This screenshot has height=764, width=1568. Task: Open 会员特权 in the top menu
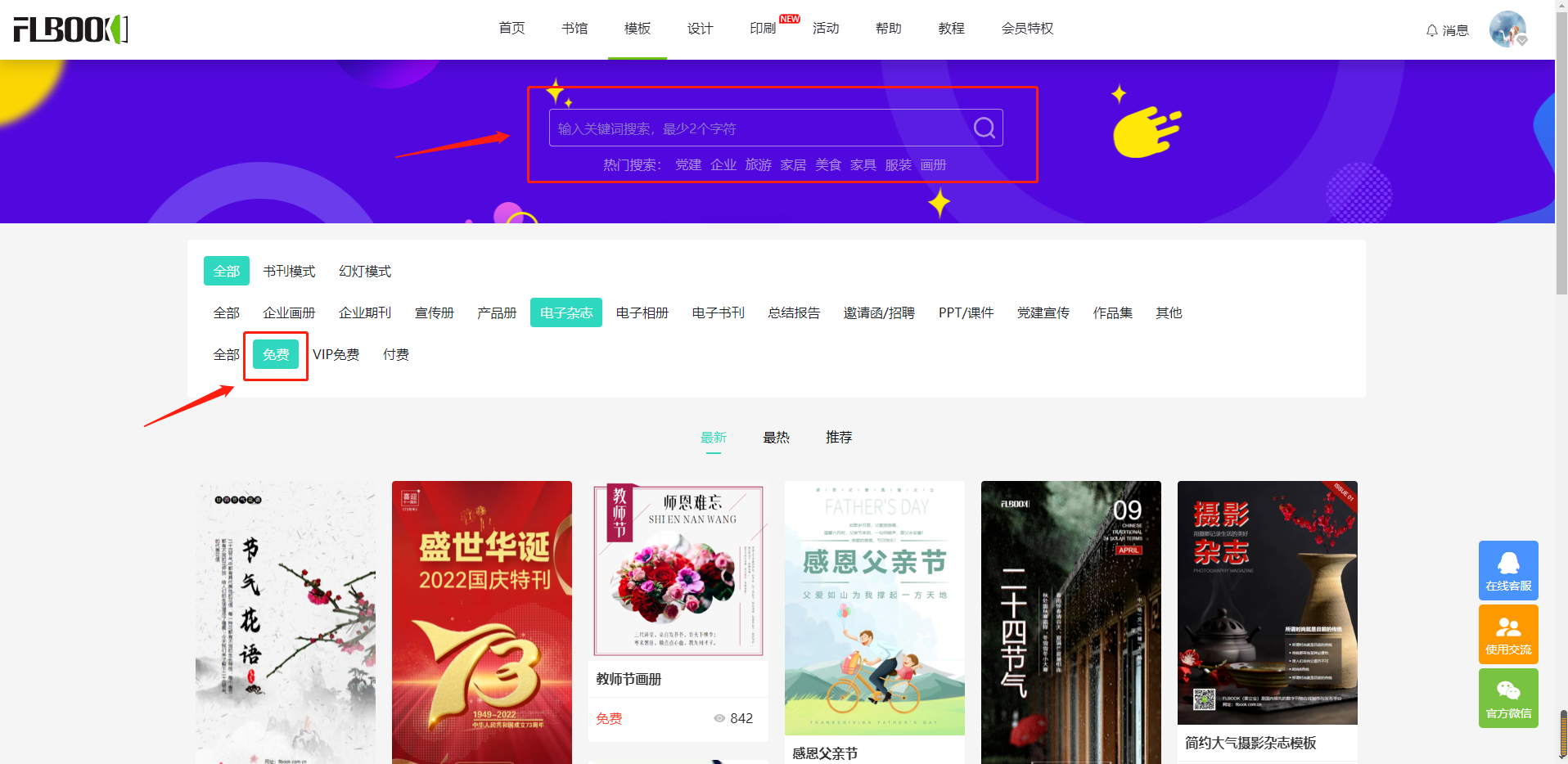click(1027, 29)
